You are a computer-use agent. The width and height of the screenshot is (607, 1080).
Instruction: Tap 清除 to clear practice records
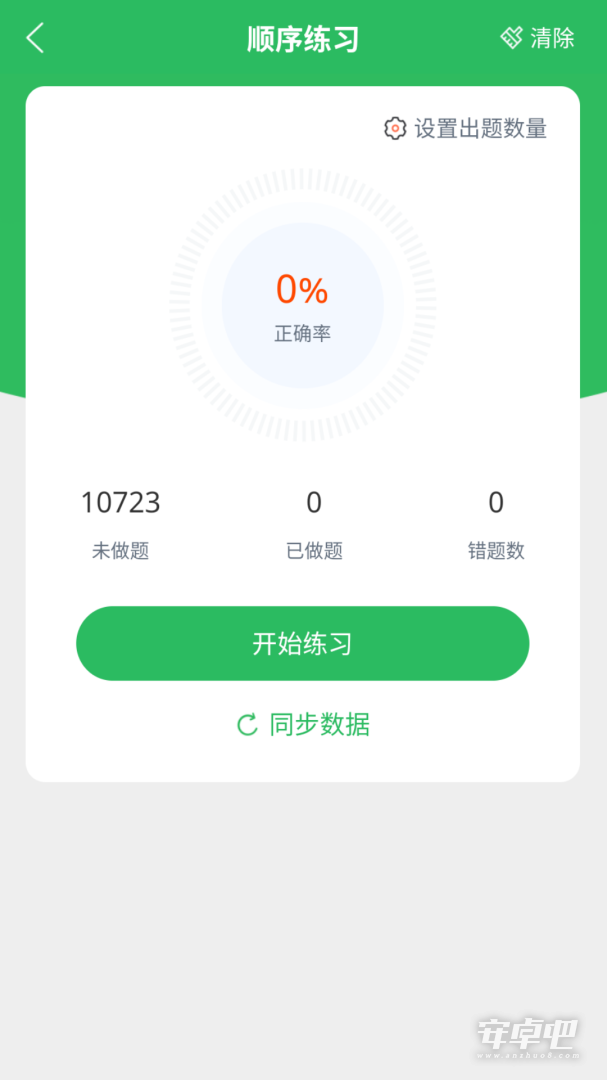click(537, 38)
